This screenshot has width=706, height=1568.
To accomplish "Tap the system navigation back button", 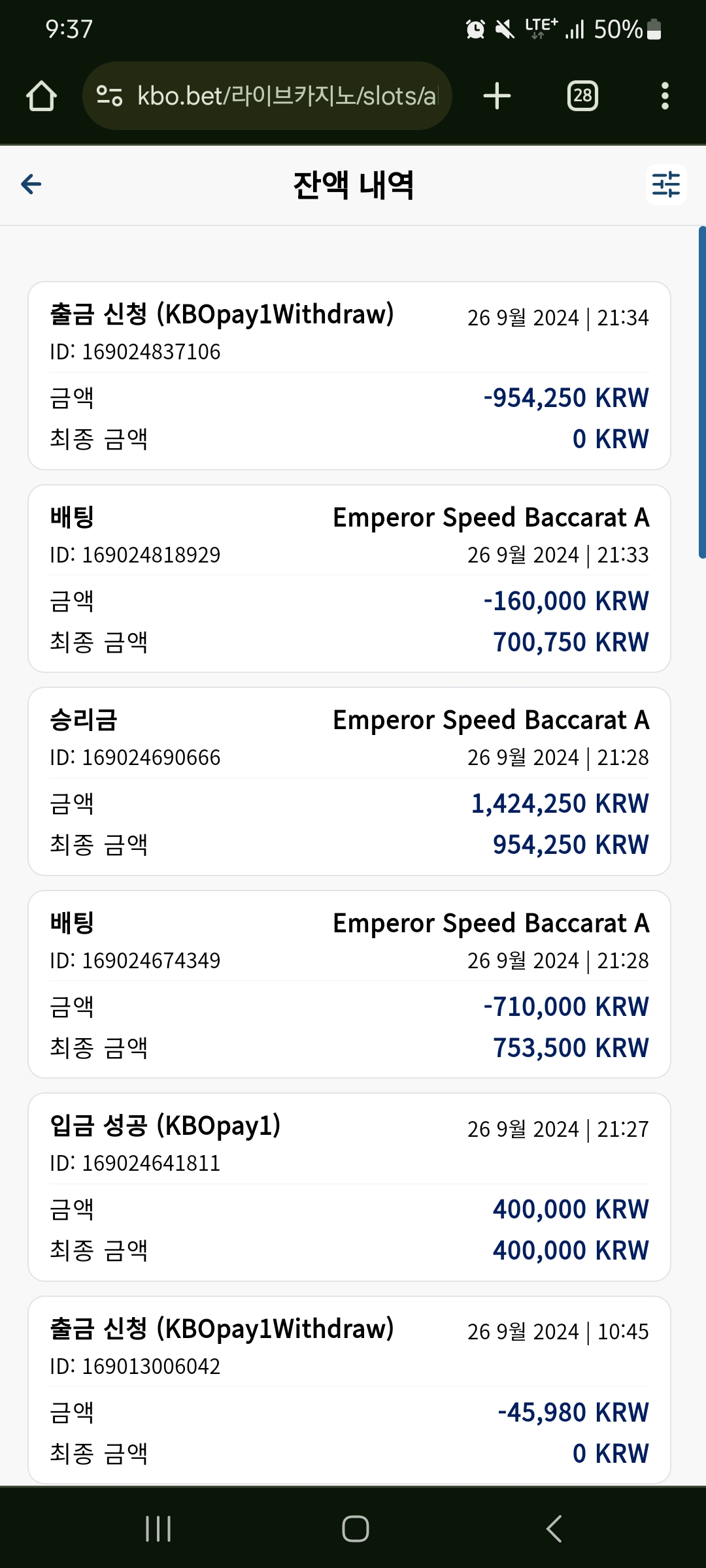I will pyautogui.click(x=554, y=1529).
